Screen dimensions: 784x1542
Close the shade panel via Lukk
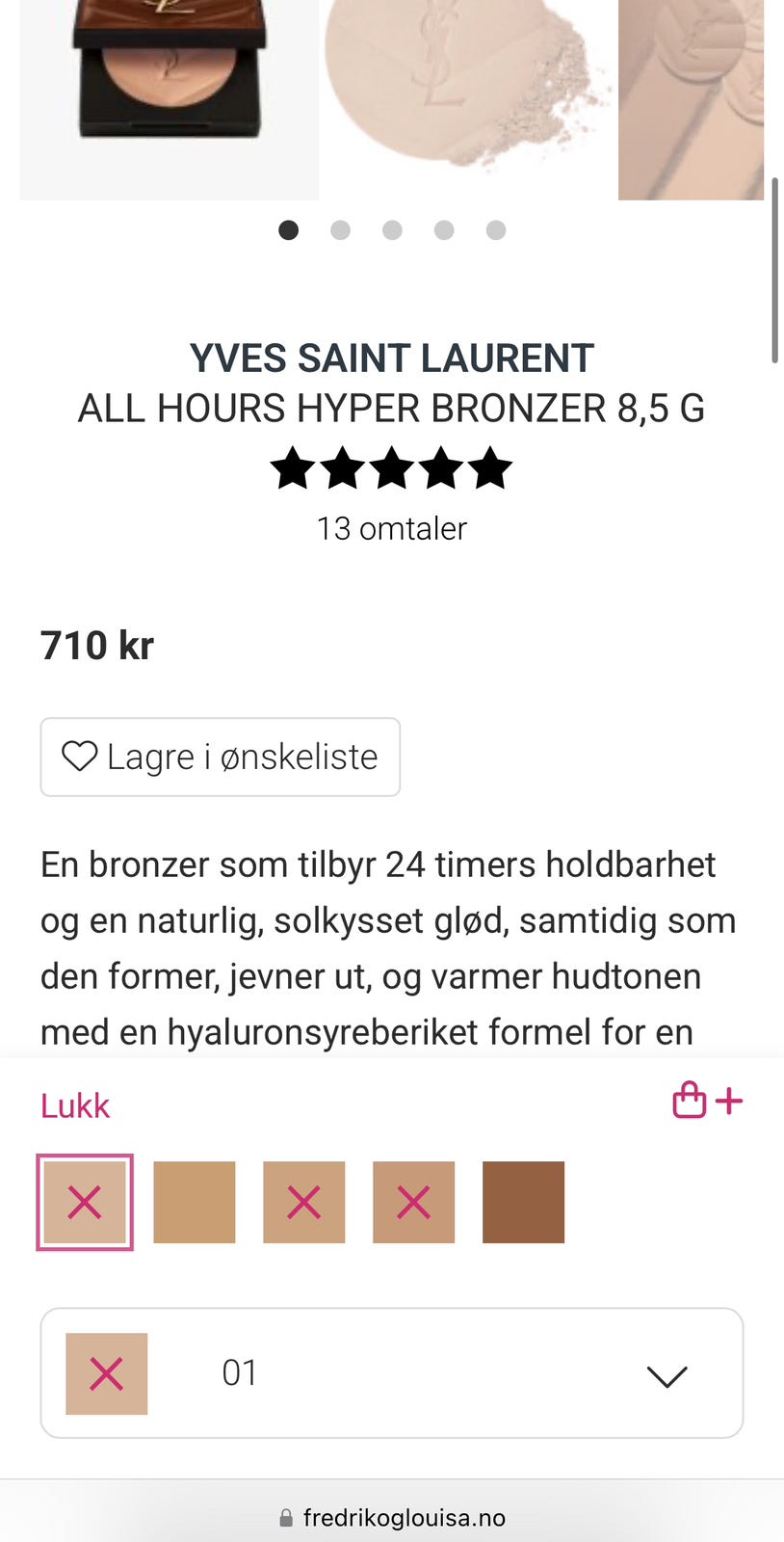74,1105
